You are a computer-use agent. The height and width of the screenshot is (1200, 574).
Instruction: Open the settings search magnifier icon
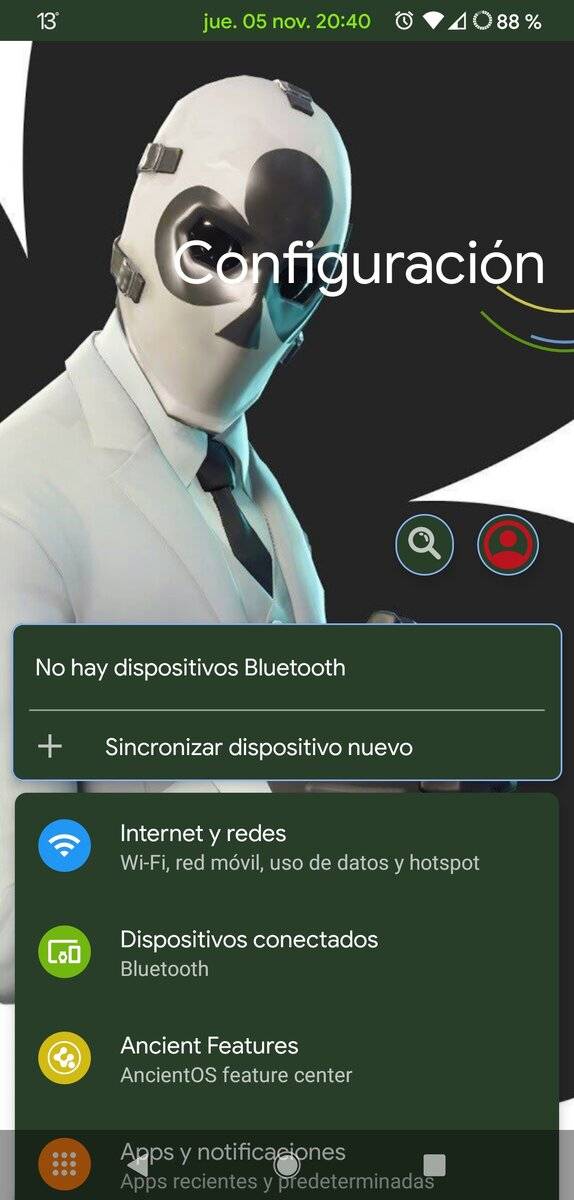tap(424, 546)
